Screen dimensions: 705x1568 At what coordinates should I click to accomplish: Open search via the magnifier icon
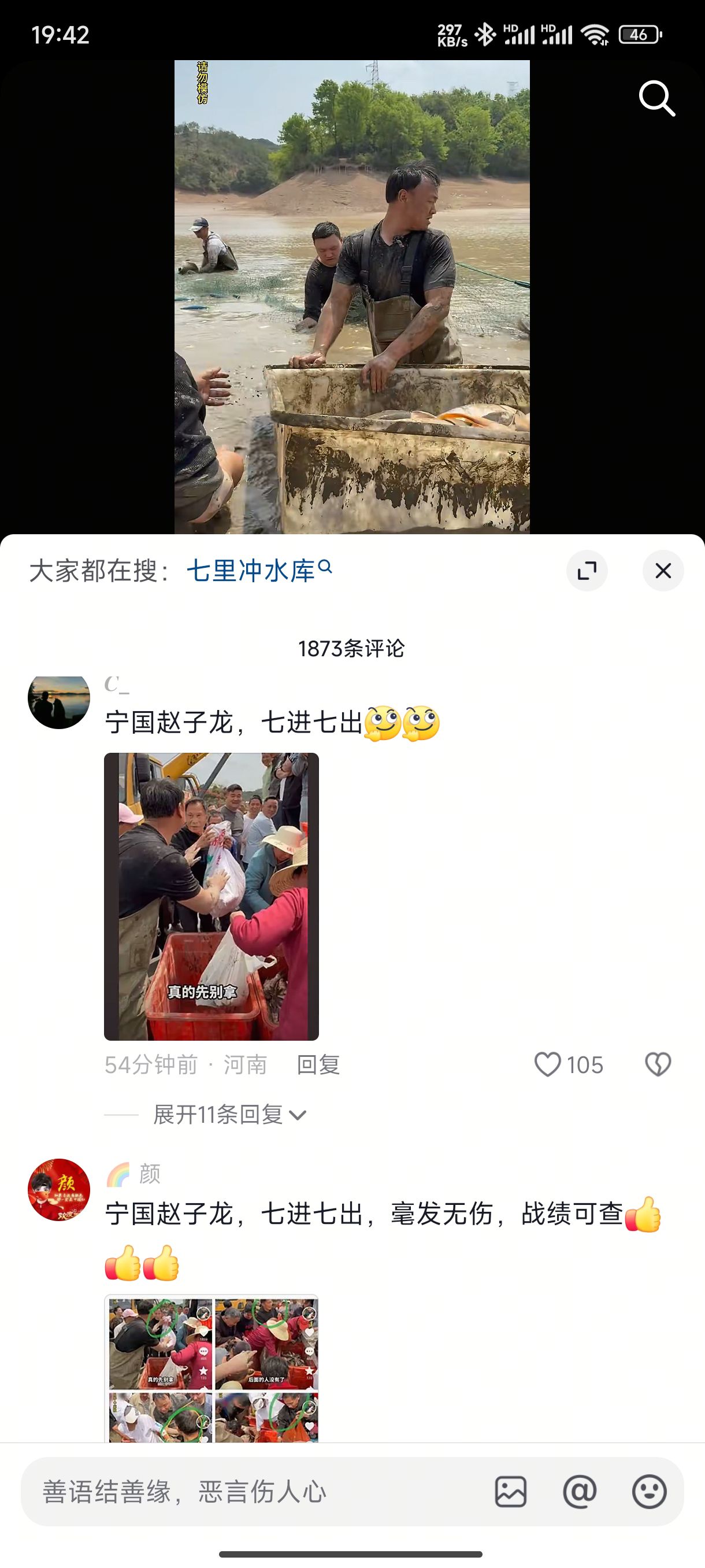pyautogui.click(x=656, y=98)
